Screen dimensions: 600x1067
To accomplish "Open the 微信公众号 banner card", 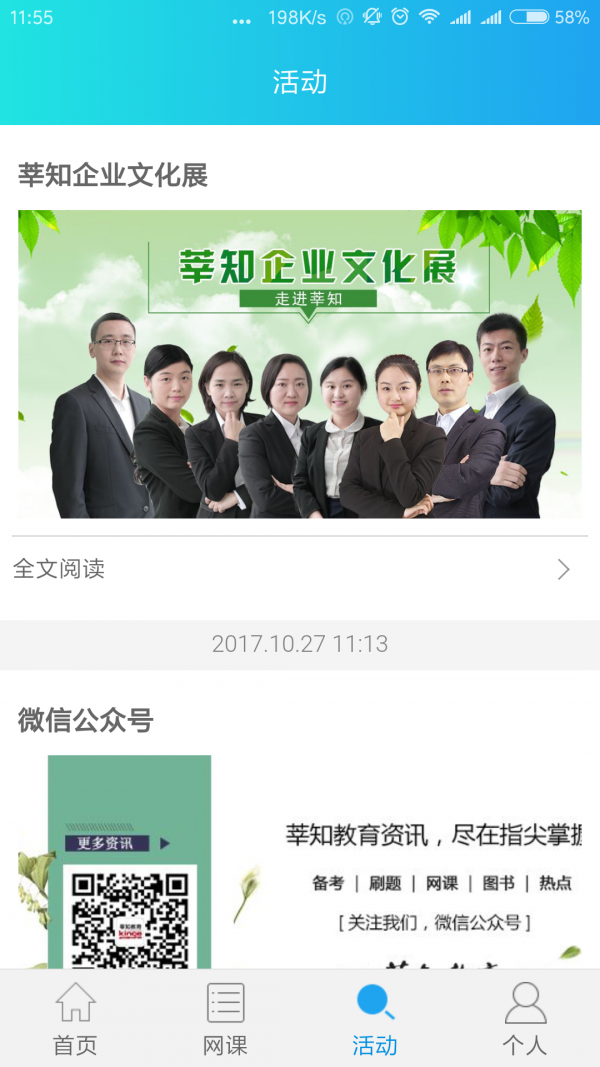I will click(300, 860).
